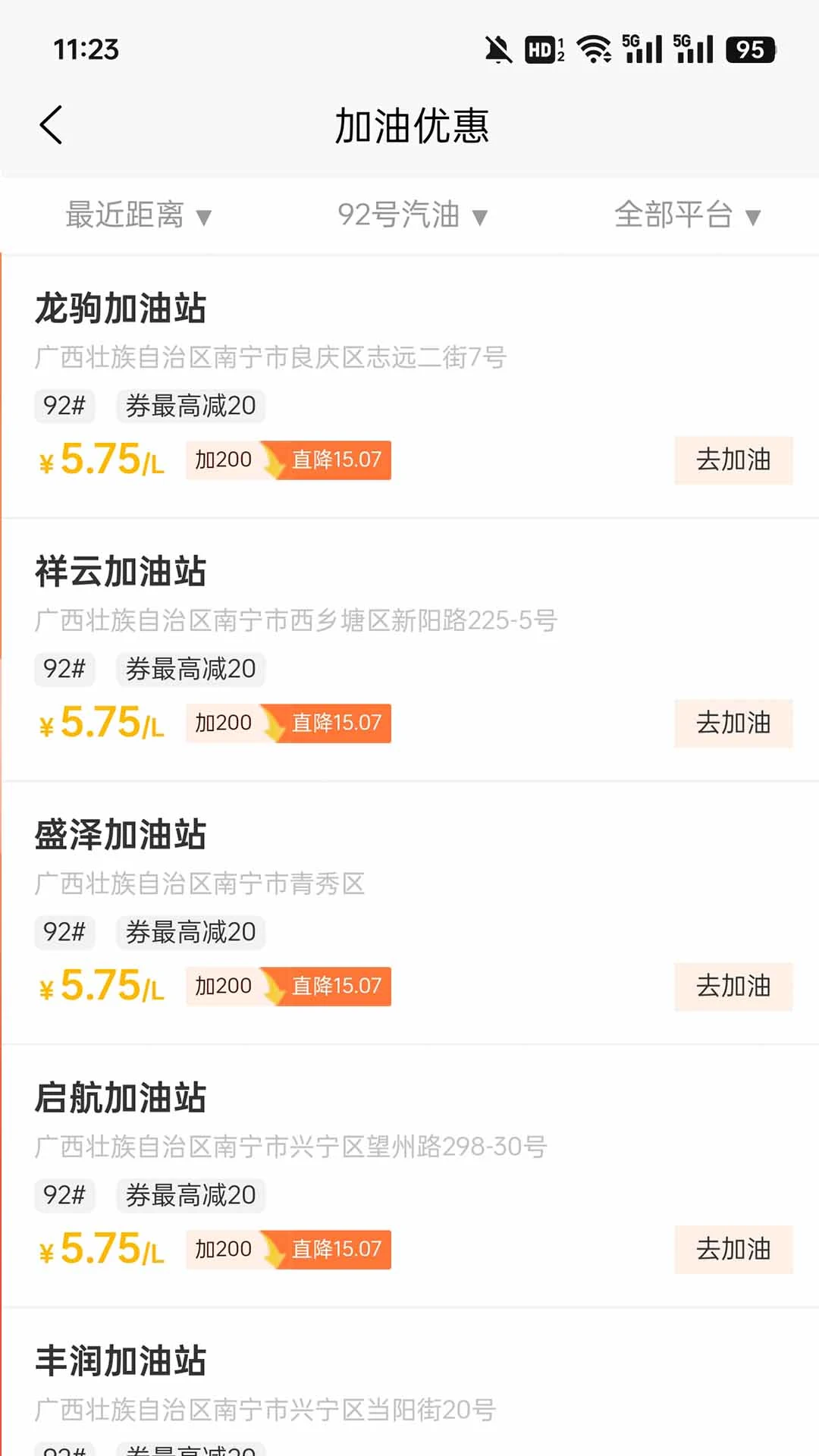The image size is (819, 1456).
Task: Tap the first 5G signal icon
Action: pos(641,50)
